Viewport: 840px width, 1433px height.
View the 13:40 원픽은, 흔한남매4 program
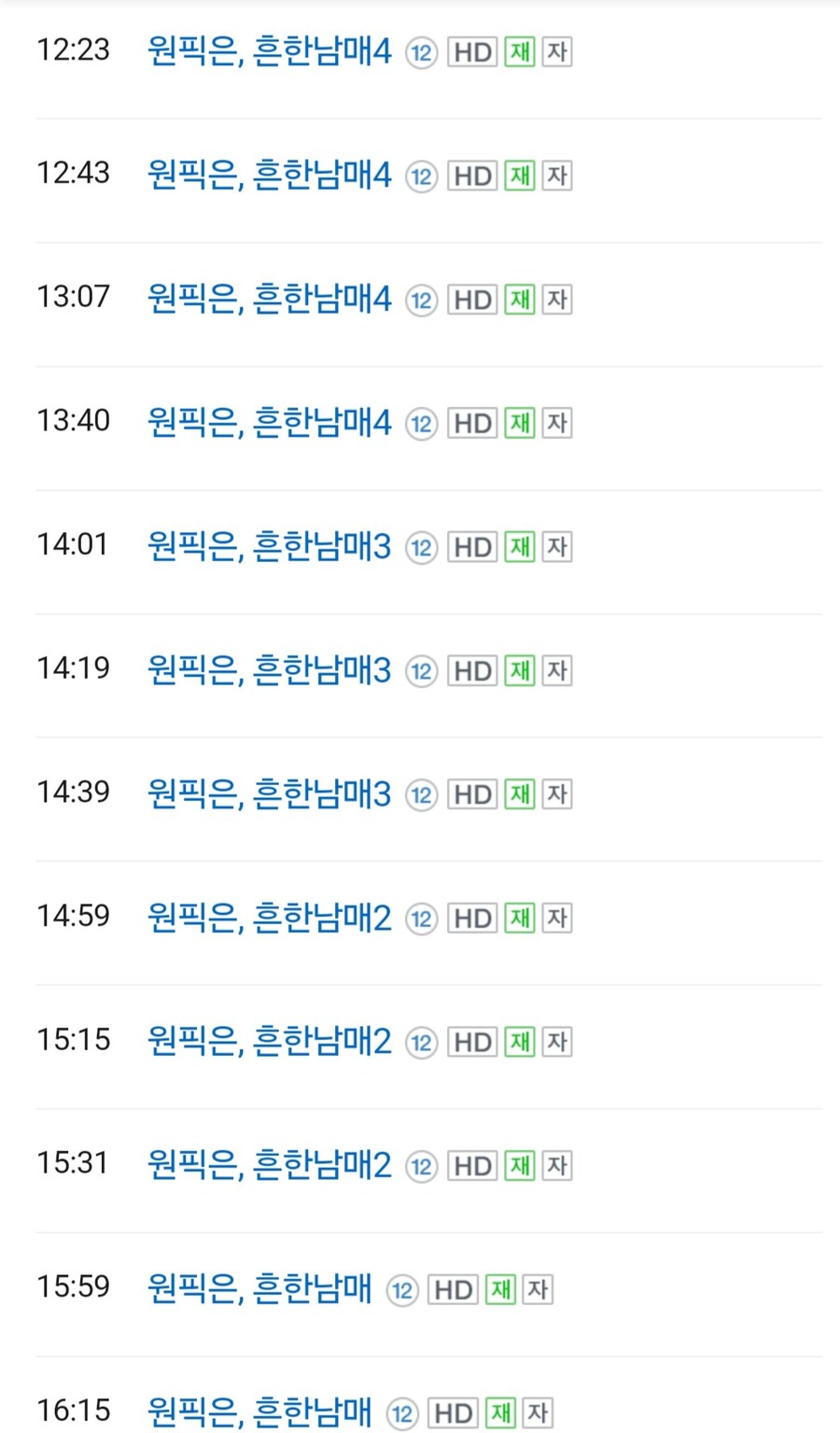pos(269,423)
